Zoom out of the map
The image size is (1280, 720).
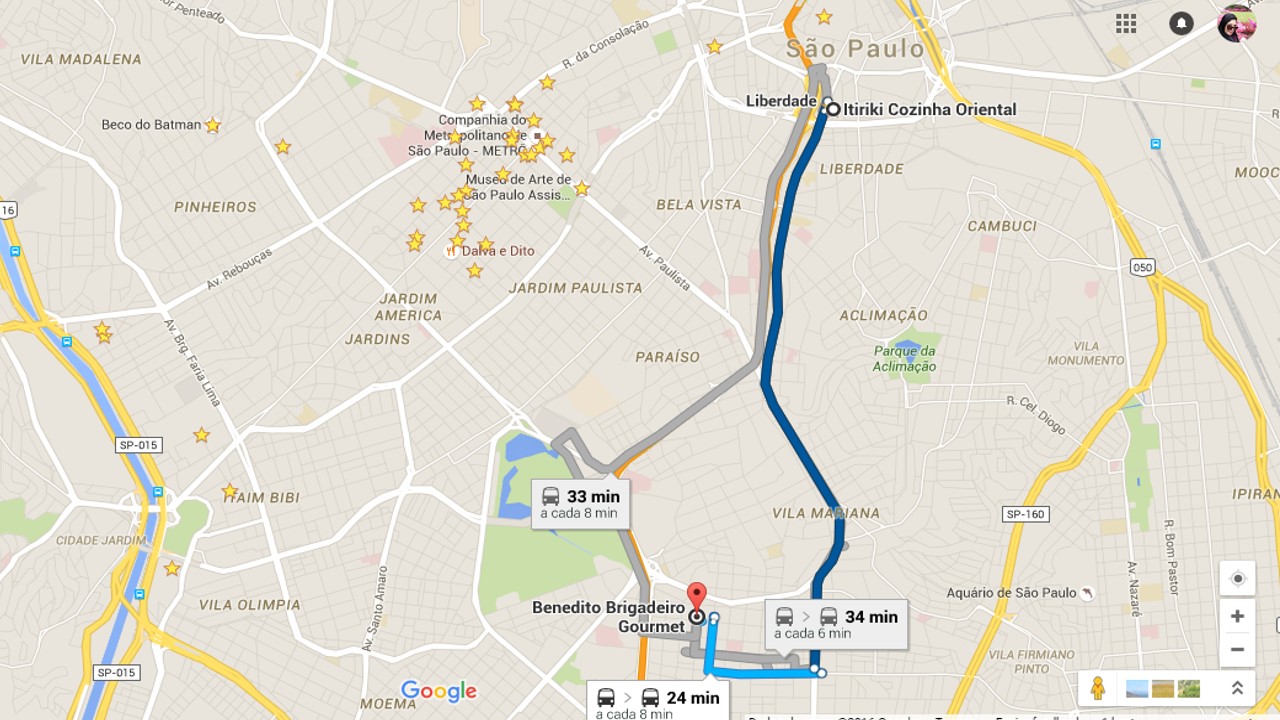[1237, 649]
